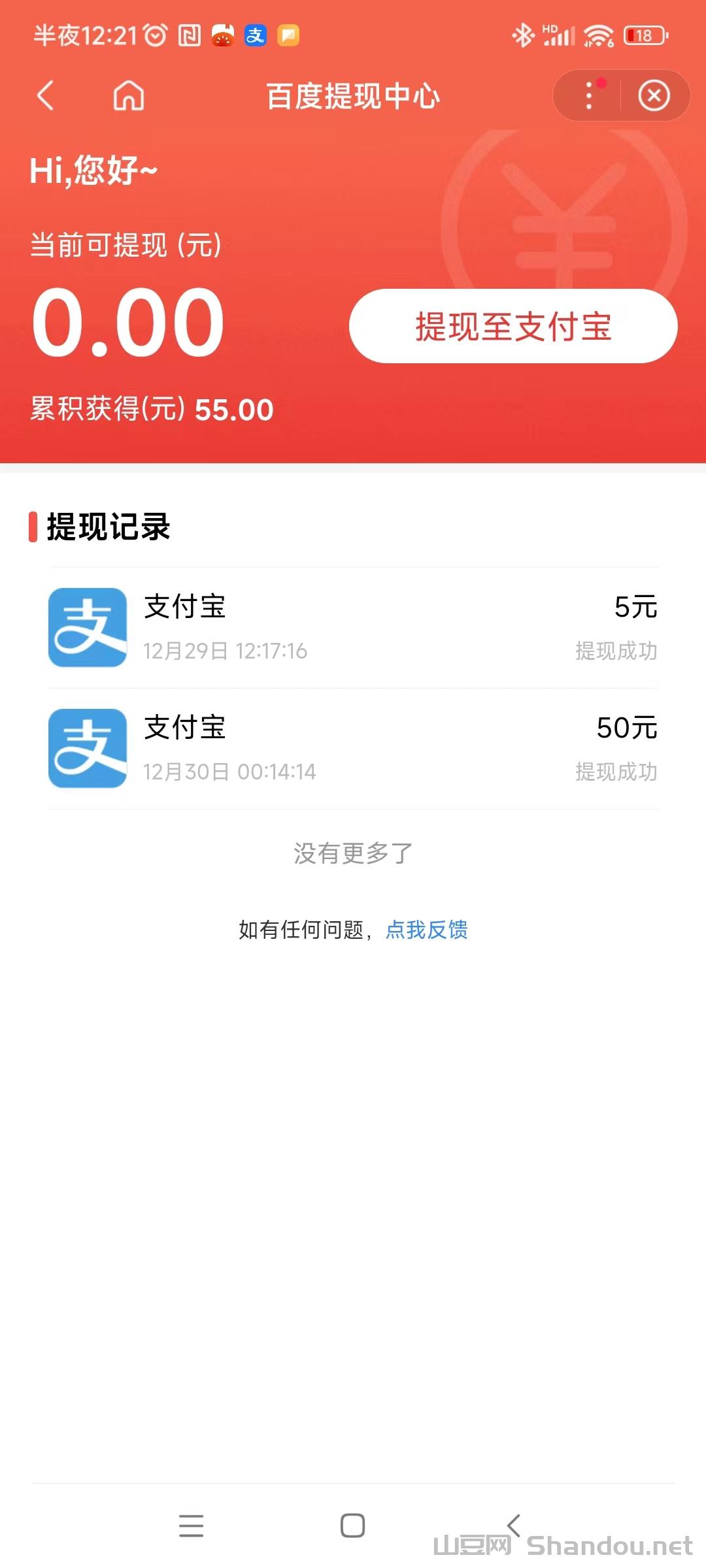Tap the Alipay notification icon in status bar
706x1568 pixels.
click(256, 36)
